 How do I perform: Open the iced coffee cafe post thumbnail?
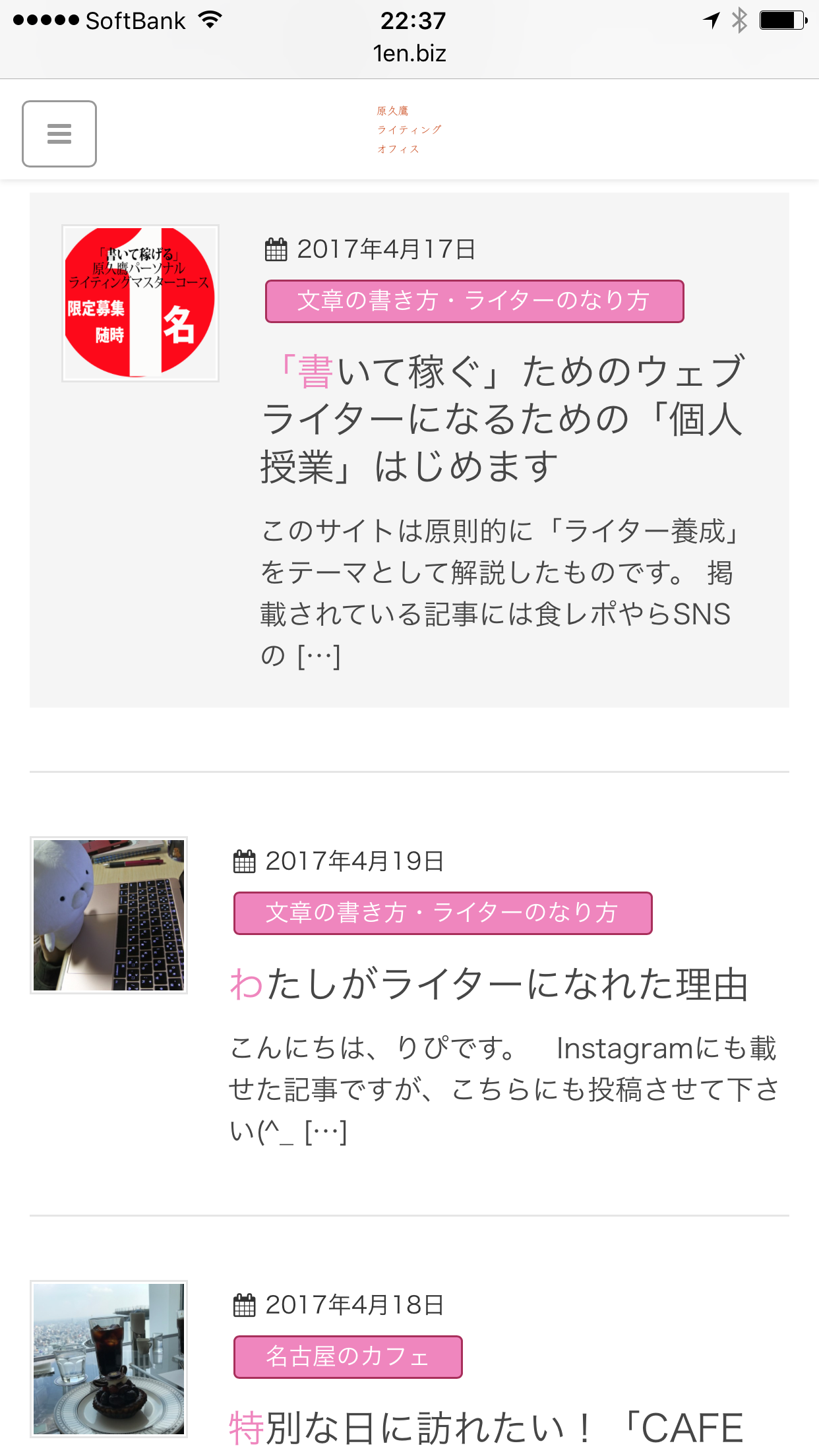click(x=109, y=1359)
